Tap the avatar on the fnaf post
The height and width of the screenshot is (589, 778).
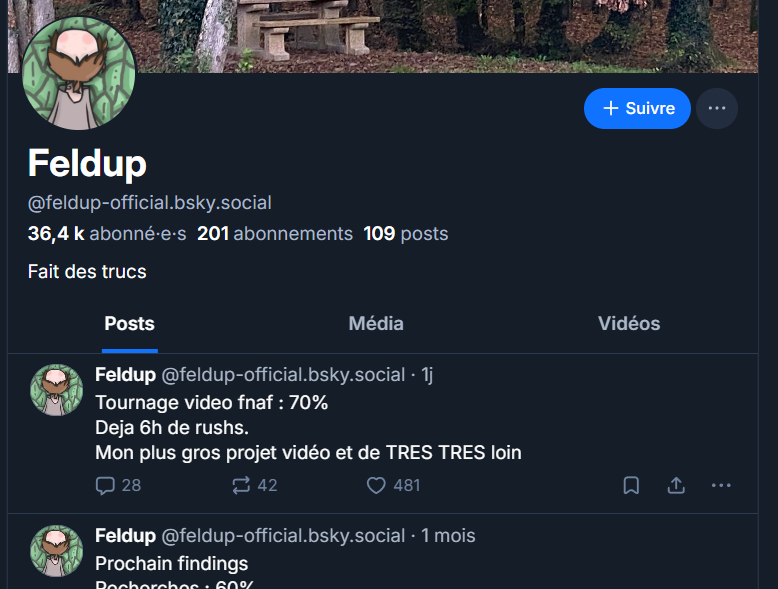(x=57, y=390)
